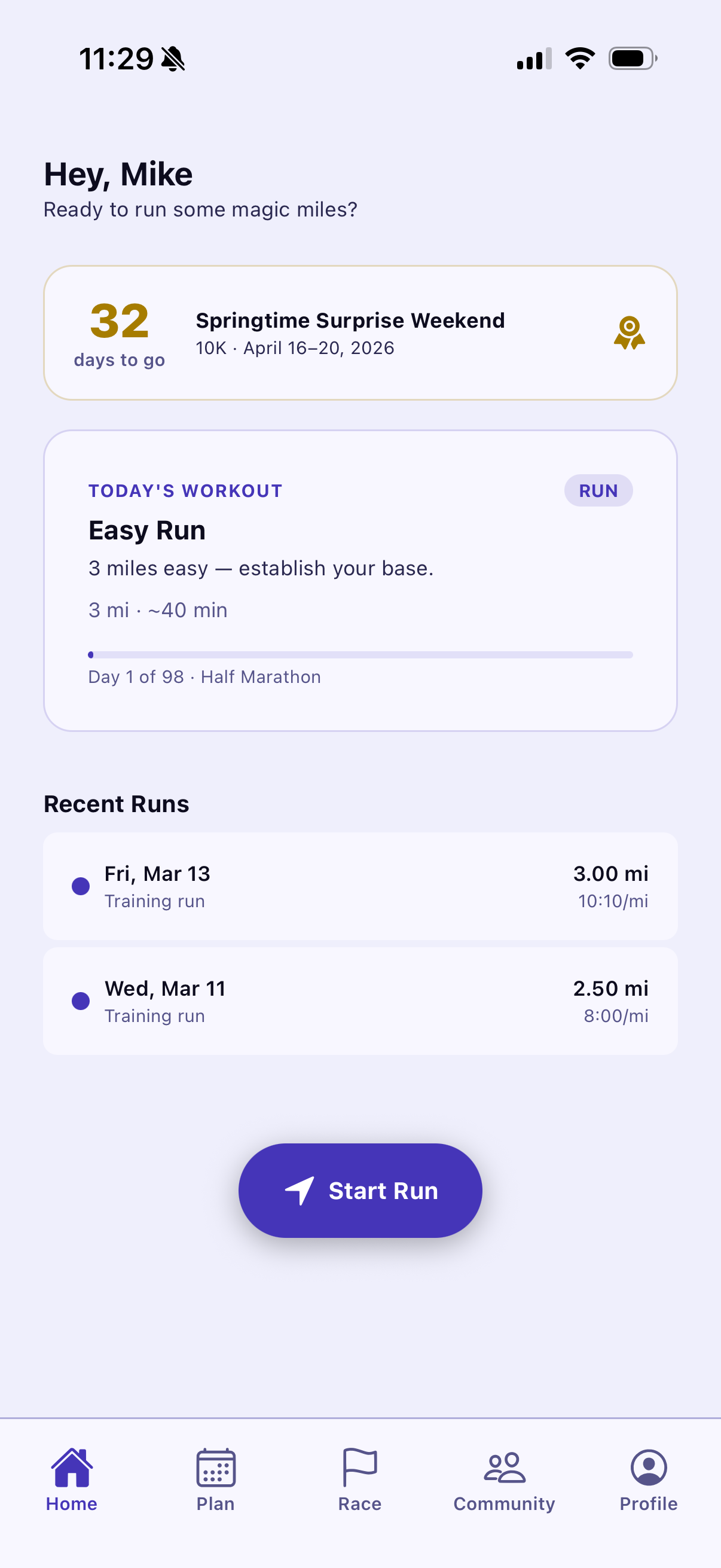
Task: Tap the gold medal icon on the race card
Action: (x=631, y=334)
